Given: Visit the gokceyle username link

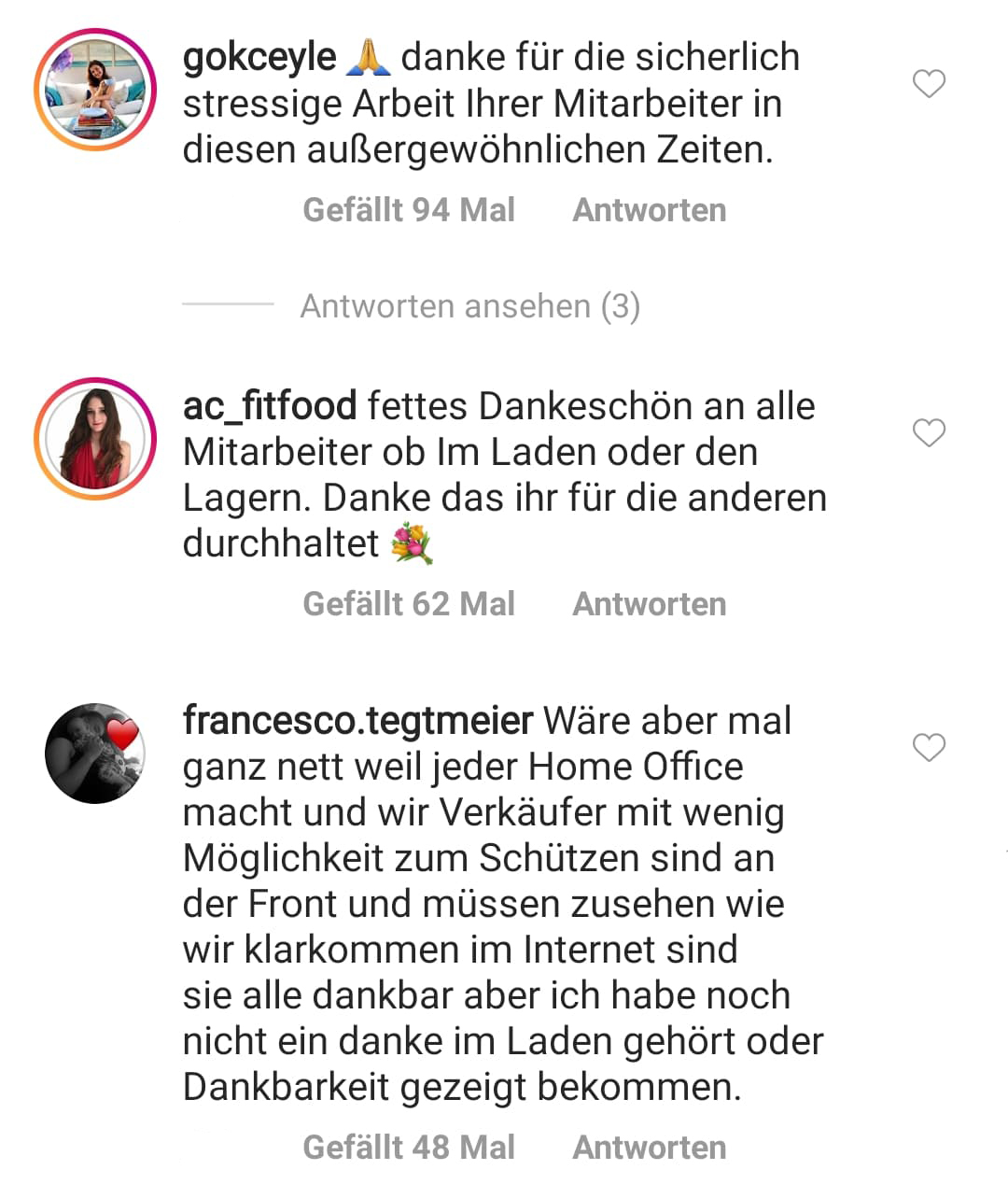Looking at the screenshot, I should coord(259,57).
